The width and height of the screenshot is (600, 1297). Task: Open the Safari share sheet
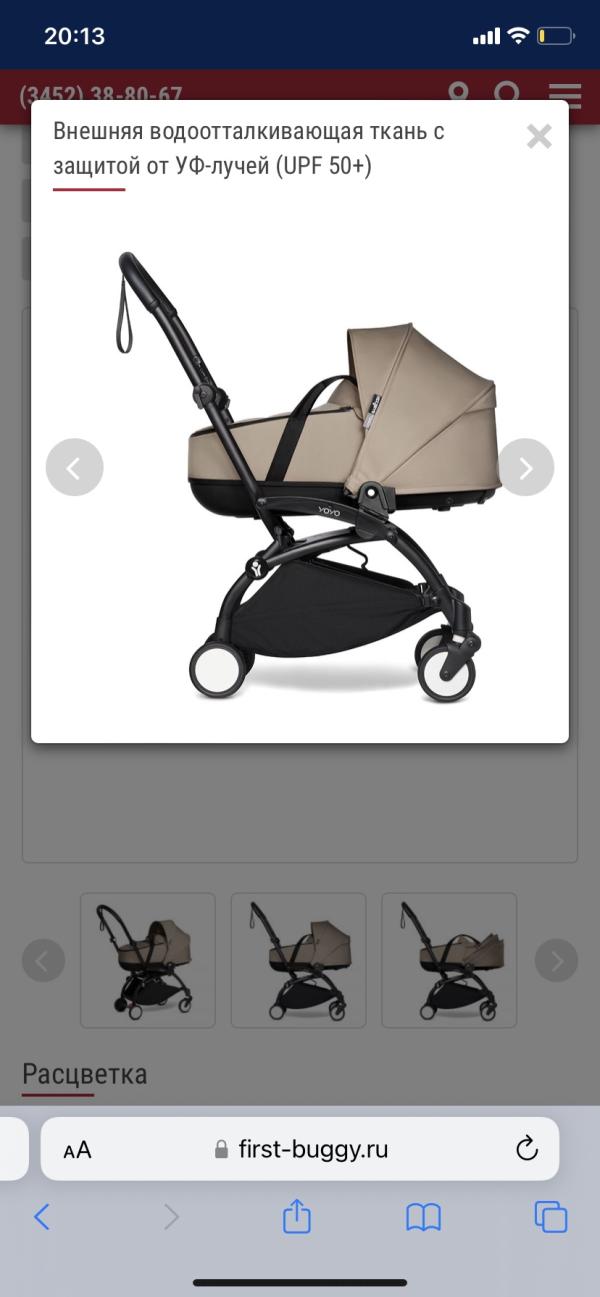[x=297, y=1216]
